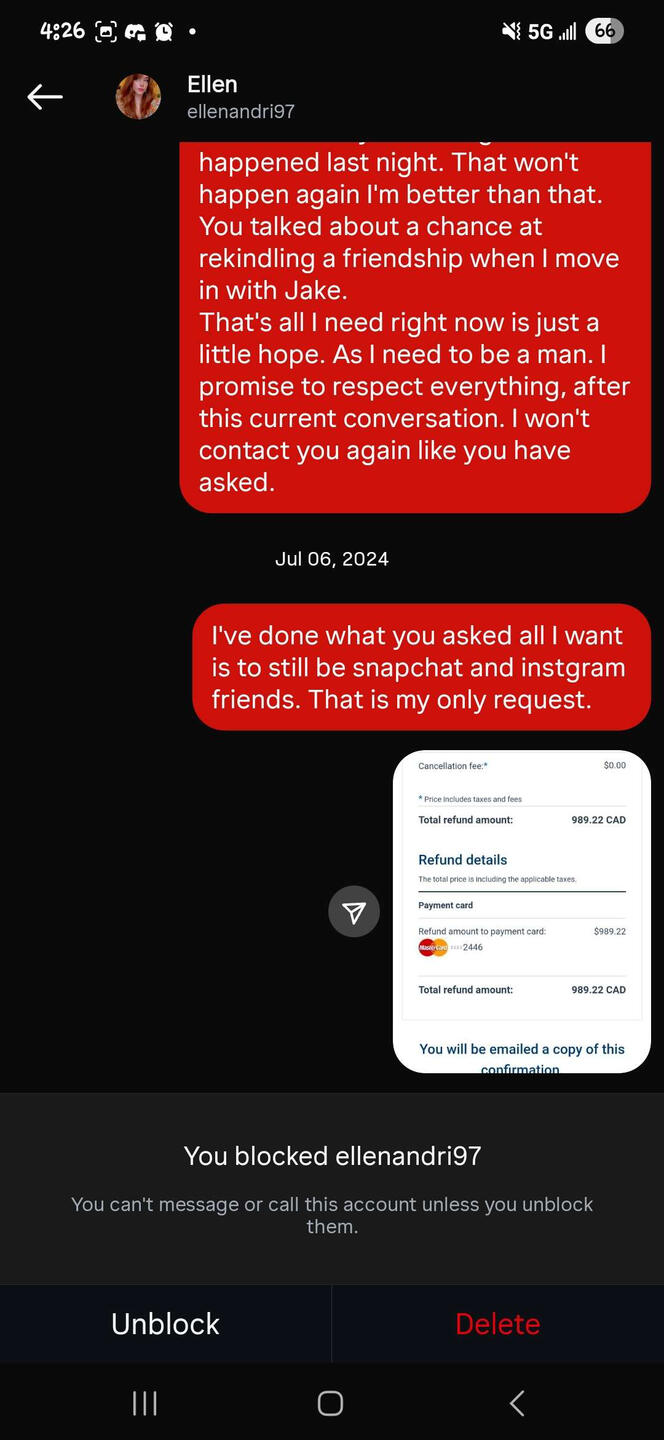
Task: Open the refund confirmation image
Action: 521,911
